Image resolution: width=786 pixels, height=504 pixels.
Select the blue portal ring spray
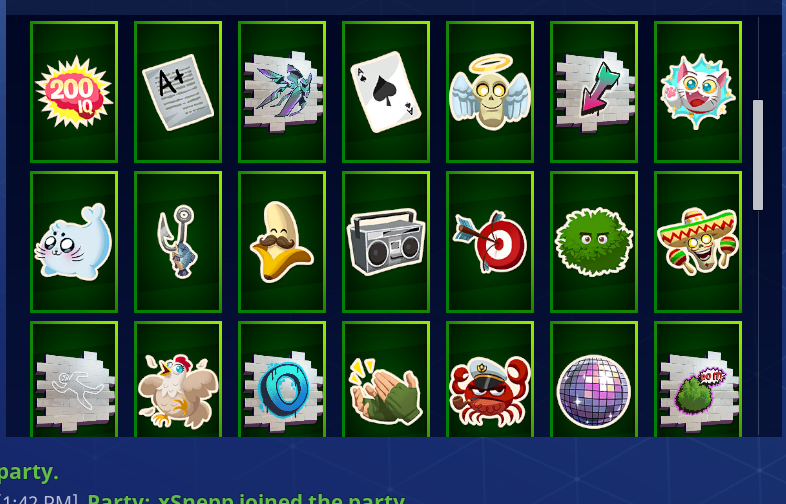(282, 388)
